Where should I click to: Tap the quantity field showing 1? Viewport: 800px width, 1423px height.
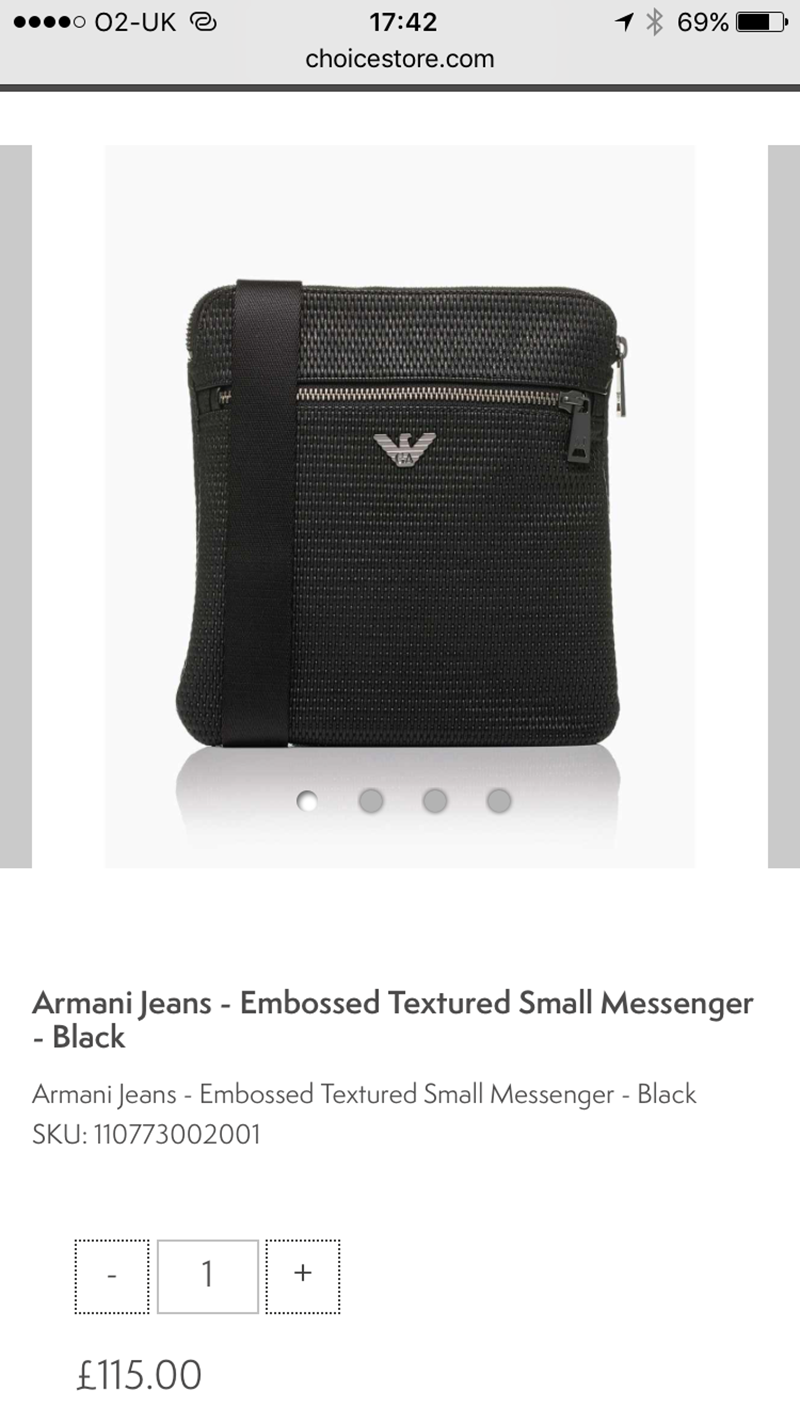pyautogui.click(x=207, y=1276)
